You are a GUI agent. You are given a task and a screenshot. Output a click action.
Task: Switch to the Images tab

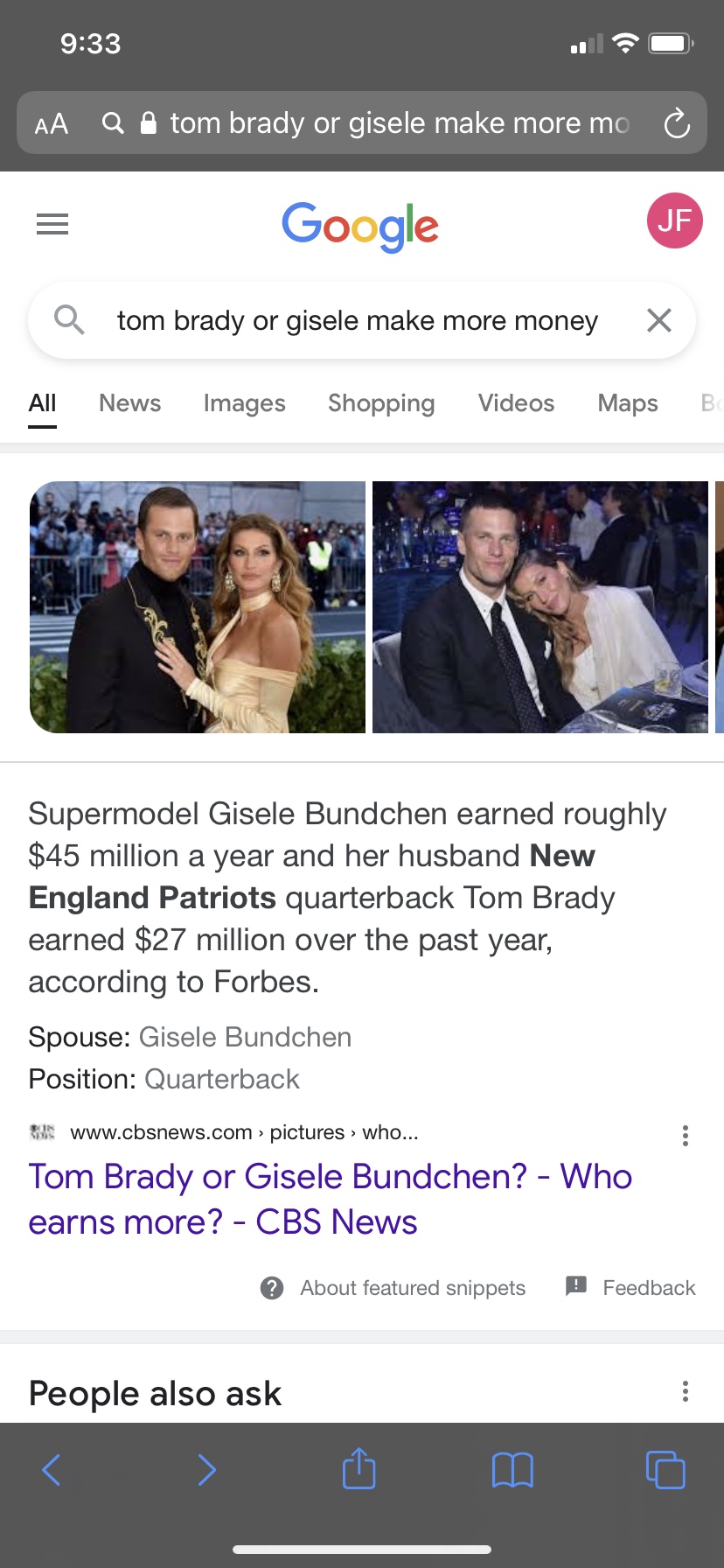244,402
